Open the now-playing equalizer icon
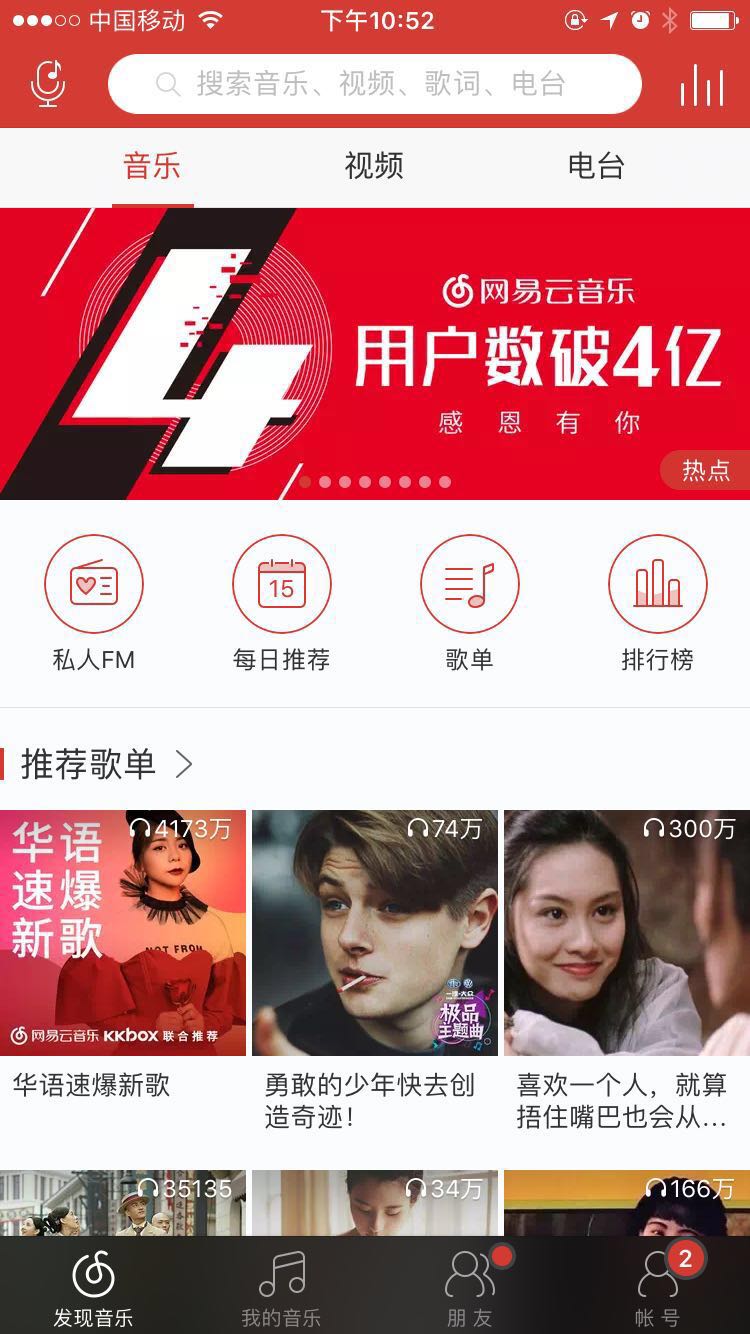 (x=701, y=86)
